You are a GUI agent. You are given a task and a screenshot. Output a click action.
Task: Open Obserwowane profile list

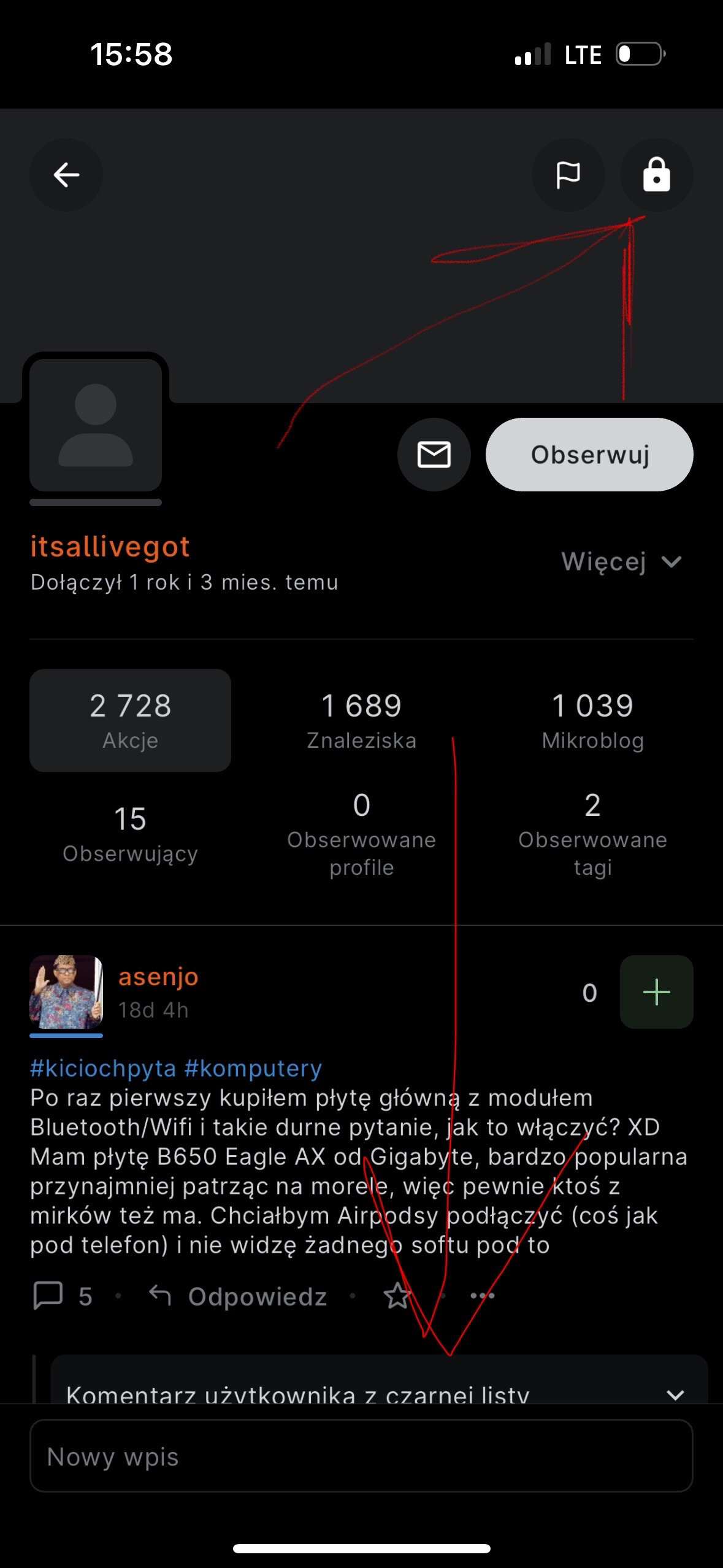coord(361,834)
